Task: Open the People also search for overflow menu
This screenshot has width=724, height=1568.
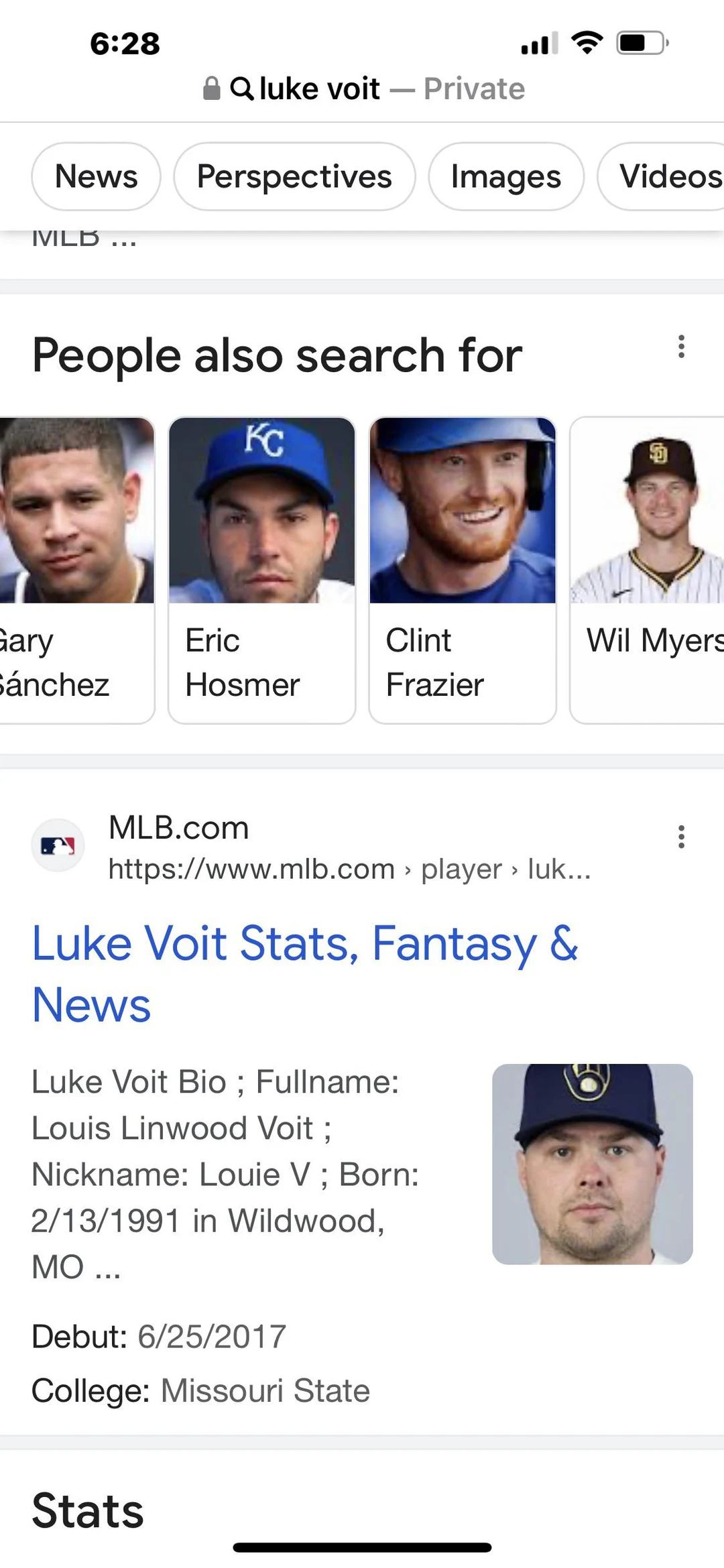Action: [x=681, y=348]
